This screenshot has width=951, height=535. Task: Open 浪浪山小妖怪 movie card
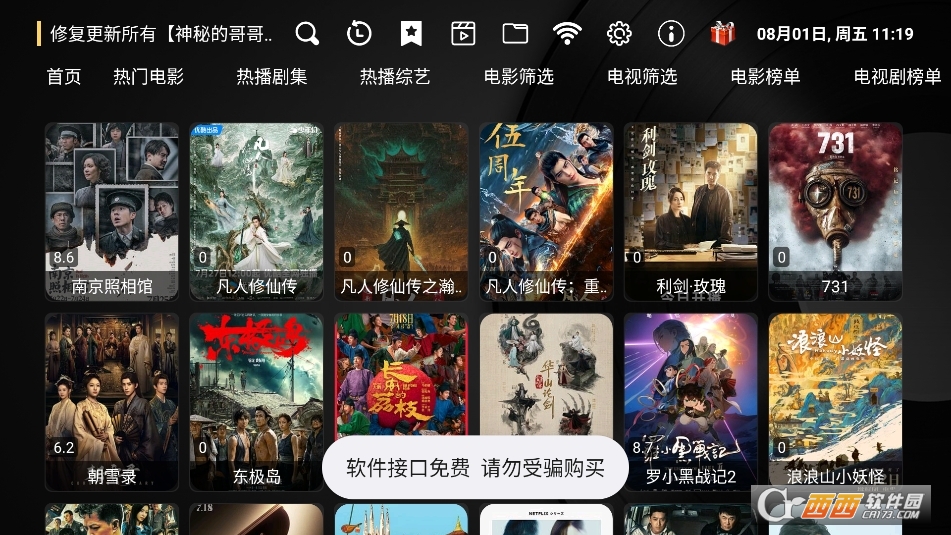(835, 401)
